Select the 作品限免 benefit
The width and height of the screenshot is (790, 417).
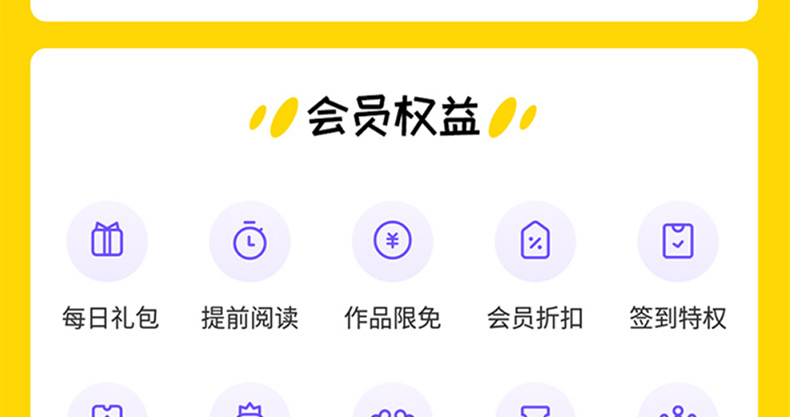(392, 242)
